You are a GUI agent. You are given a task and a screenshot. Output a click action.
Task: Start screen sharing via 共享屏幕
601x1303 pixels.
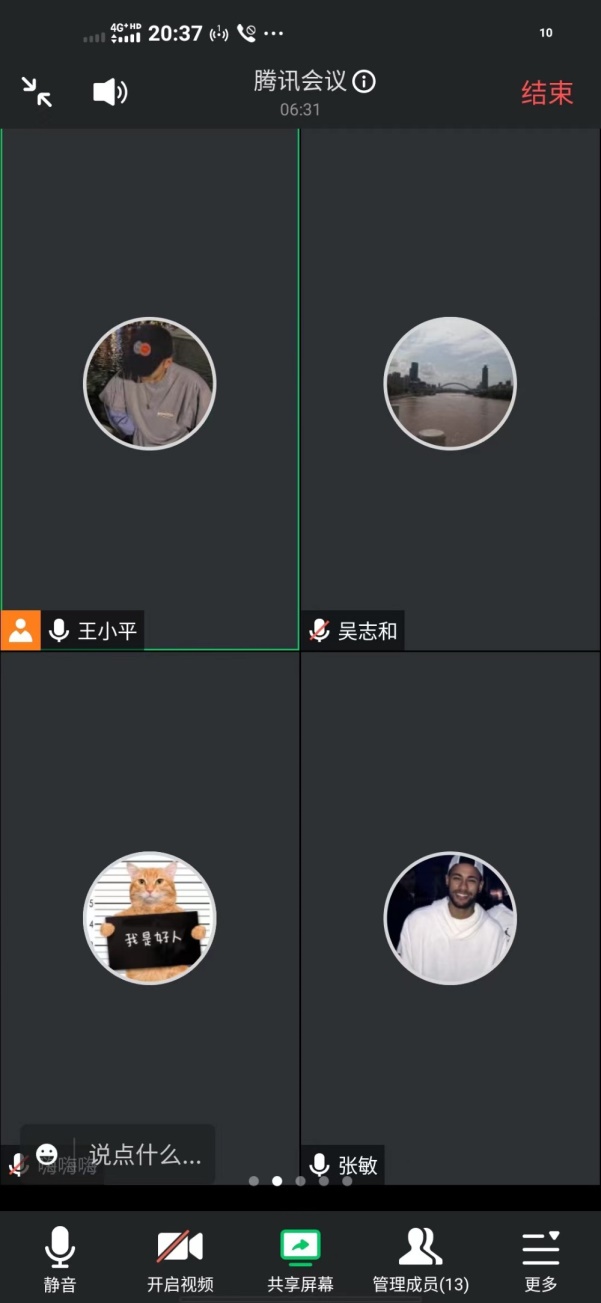point(300,1260)
